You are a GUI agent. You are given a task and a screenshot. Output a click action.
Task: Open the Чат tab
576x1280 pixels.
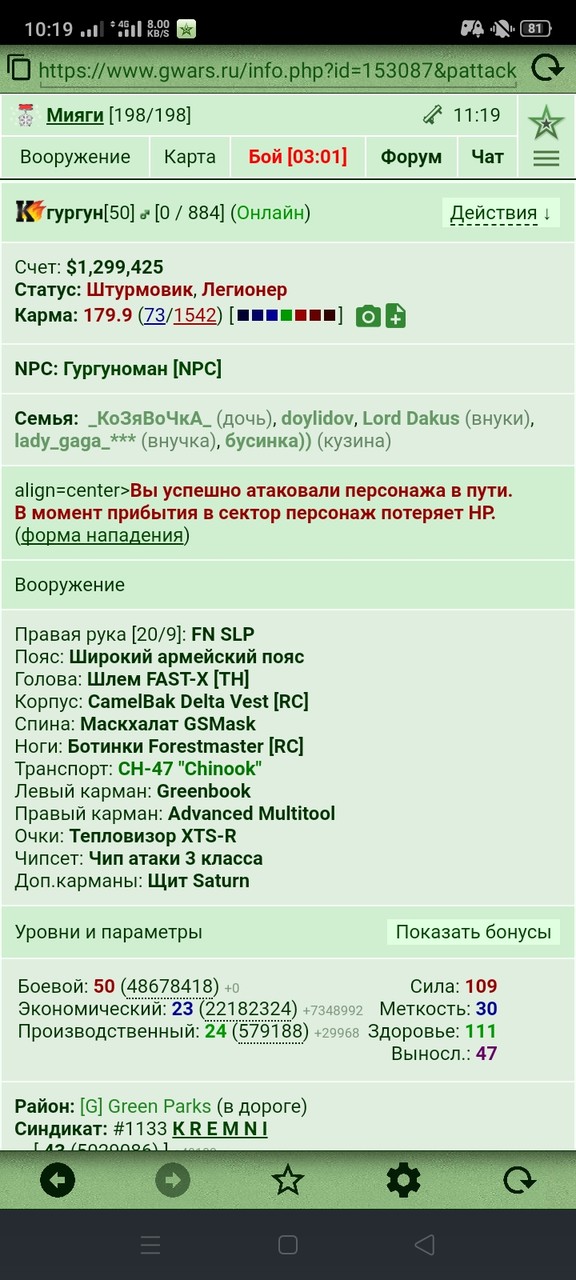click(487, 157)
